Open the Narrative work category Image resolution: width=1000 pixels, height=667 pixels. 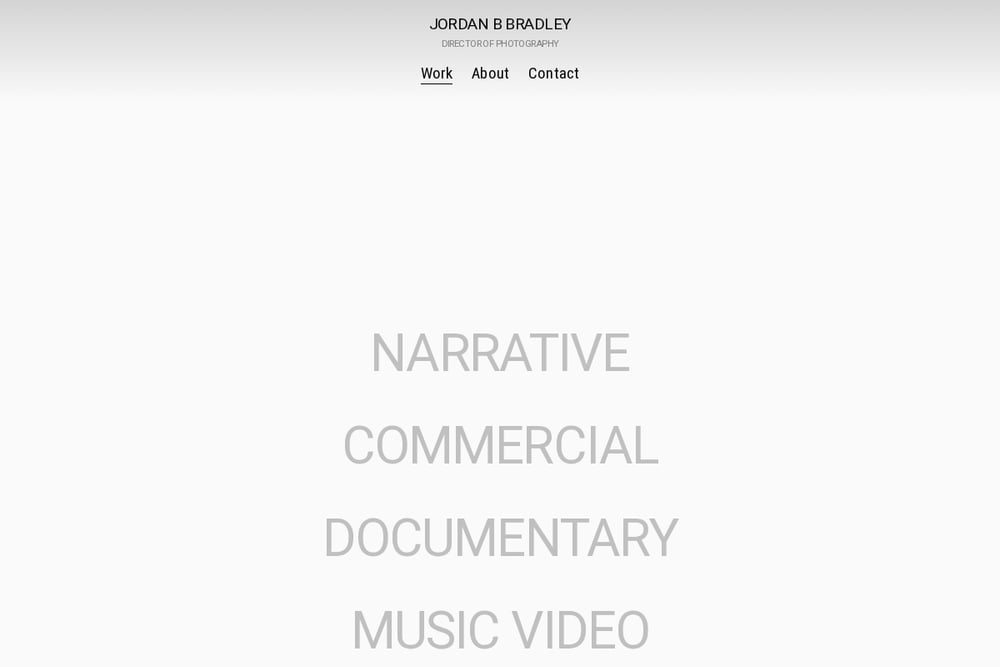[501, 352]
